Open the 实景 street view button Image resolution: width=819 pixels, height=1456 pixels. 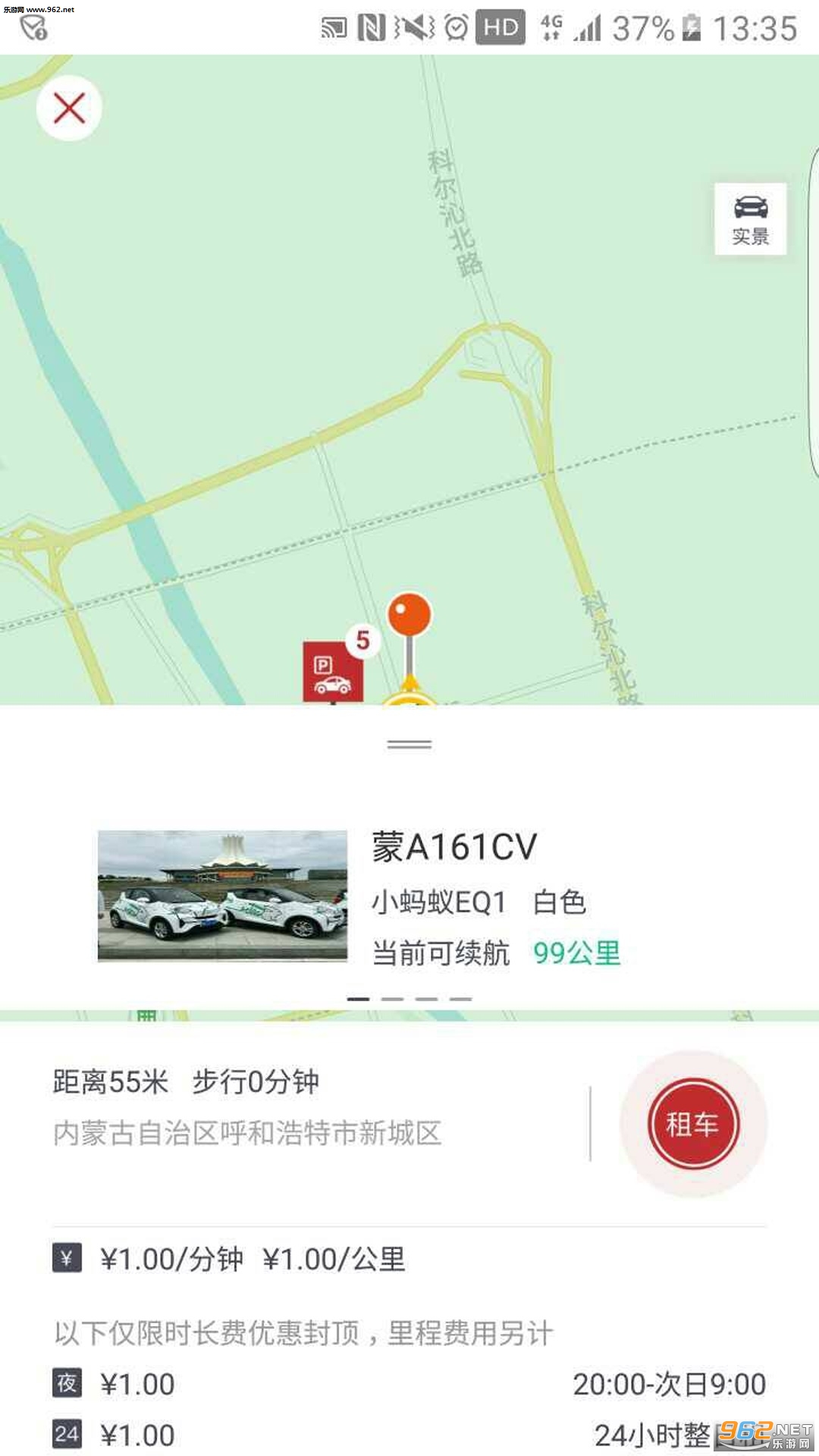[x=750, y=218]
